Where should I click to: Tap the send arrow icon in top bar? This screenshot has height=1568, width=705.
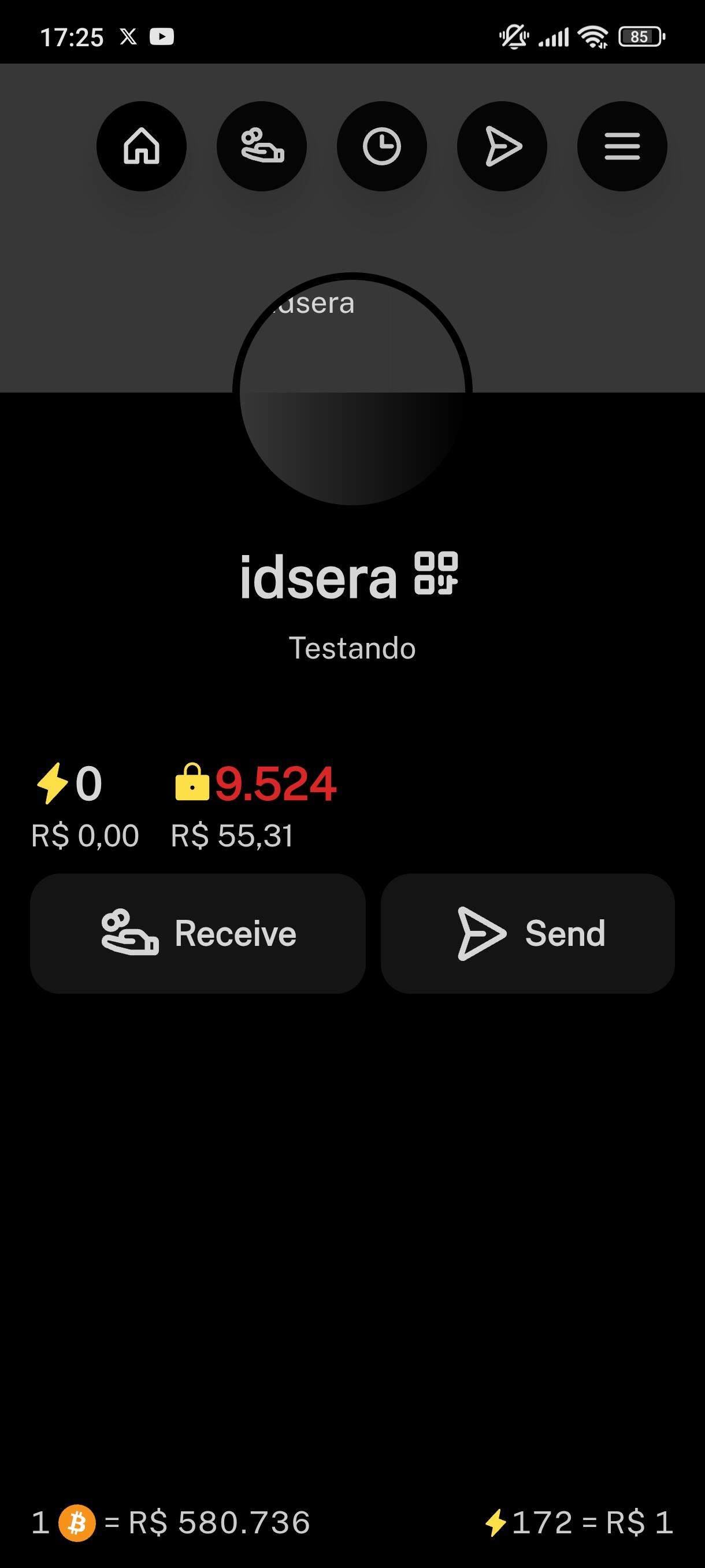tap(502, 146)
